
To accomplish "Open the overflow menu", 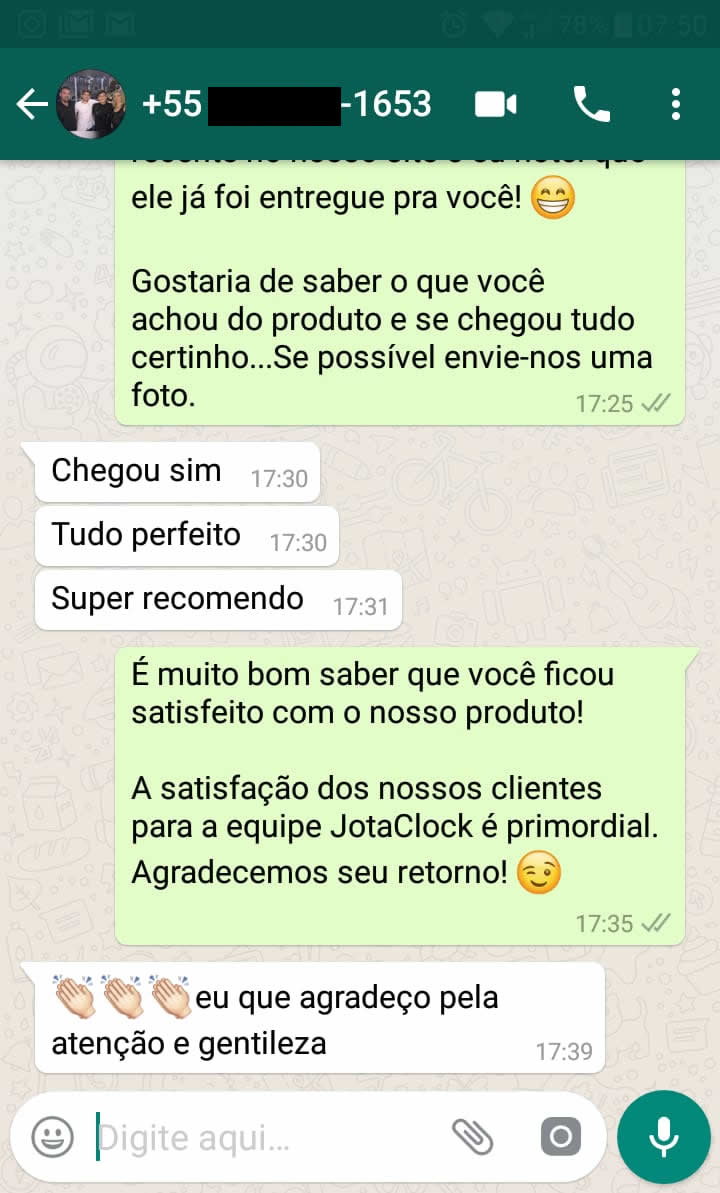I will pos(676,104).
